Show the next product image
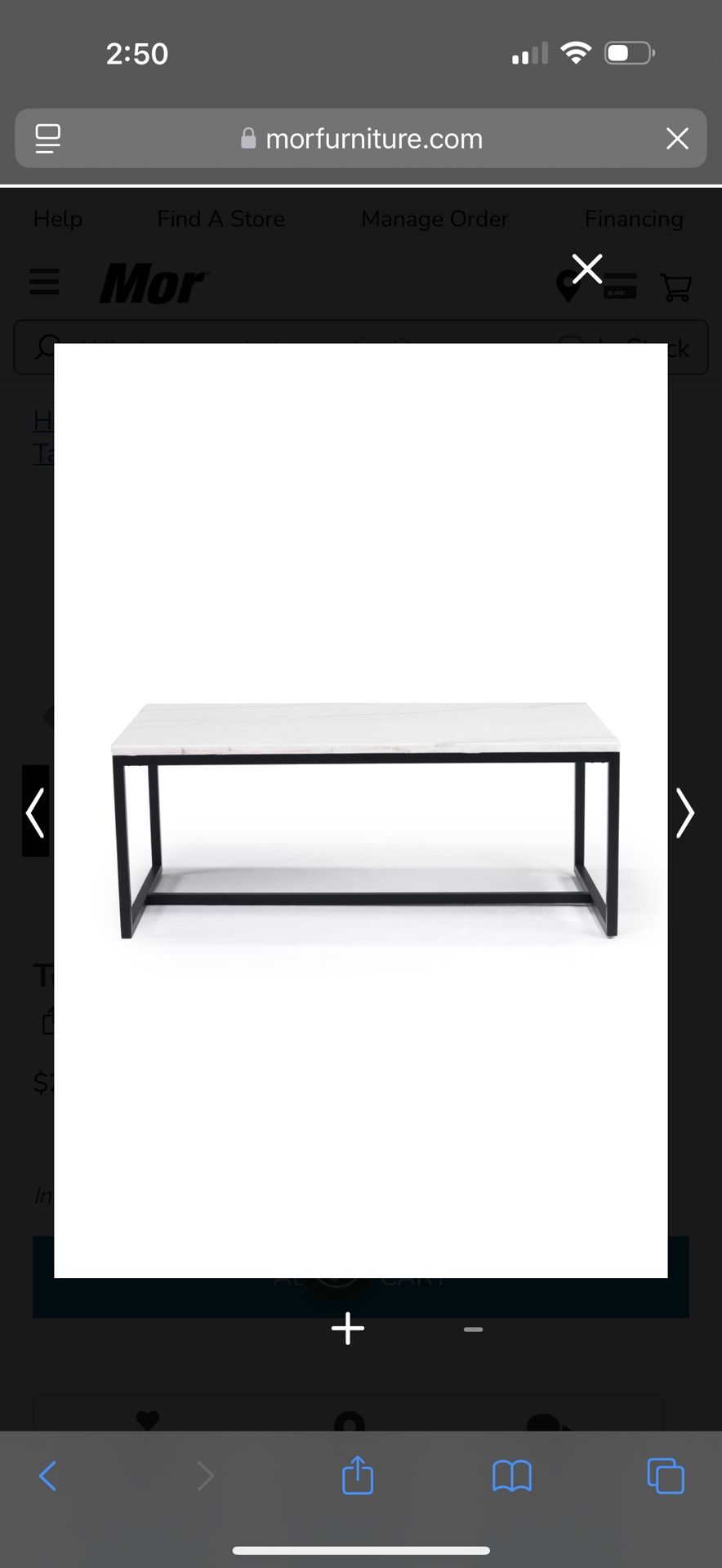 (x=684, y=813)
